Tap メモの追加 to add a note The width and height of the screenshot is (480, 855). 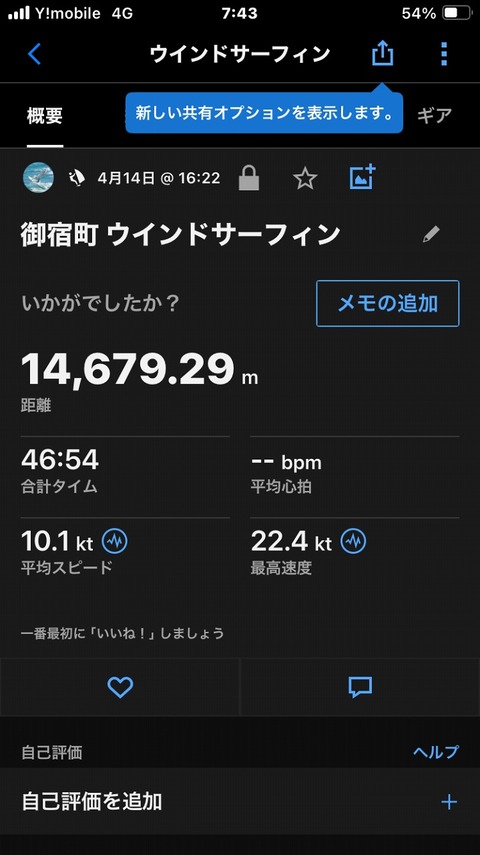388,304
